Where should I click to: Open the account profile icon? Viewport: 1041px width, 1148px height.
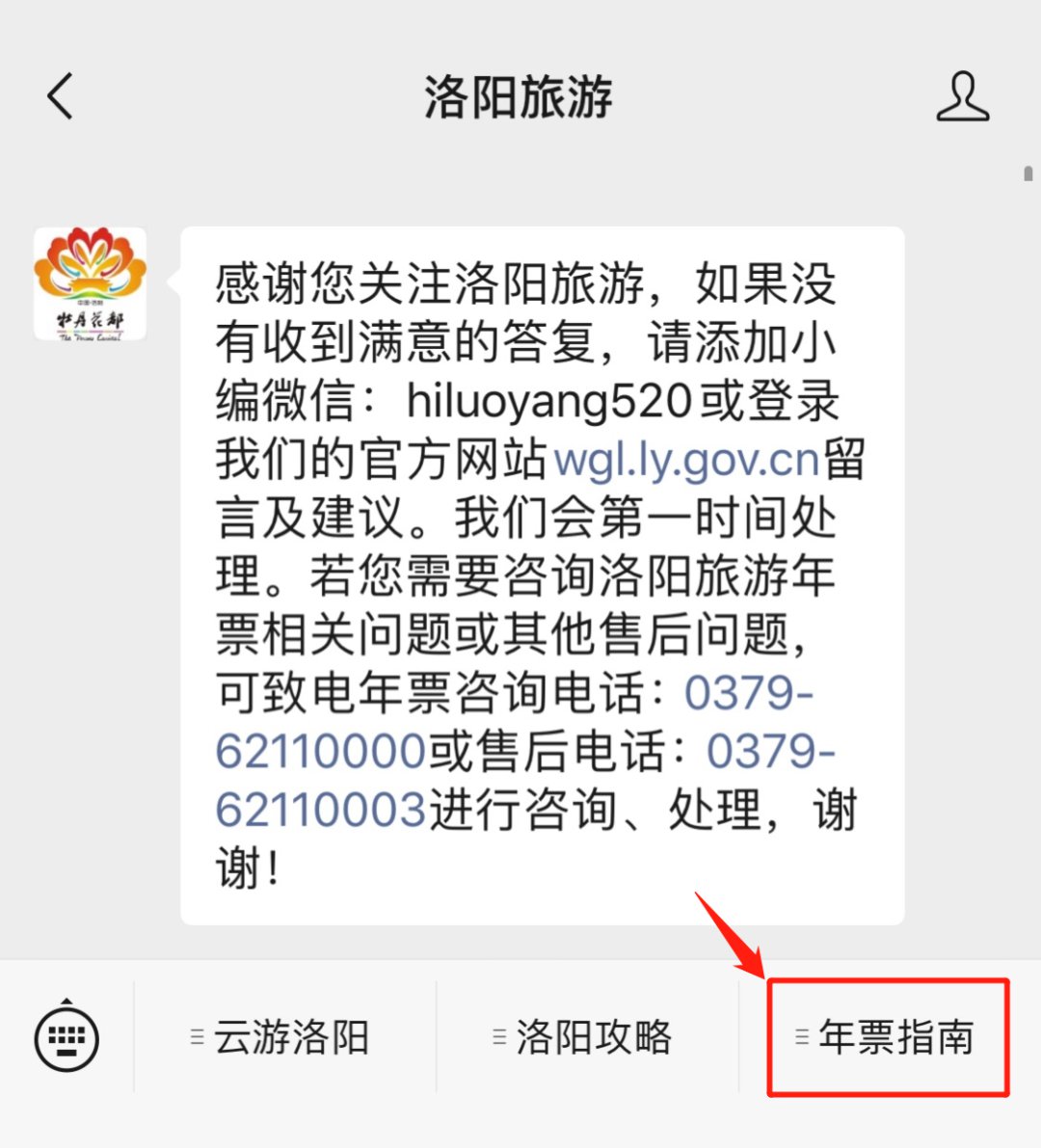[x=962, y=97]
